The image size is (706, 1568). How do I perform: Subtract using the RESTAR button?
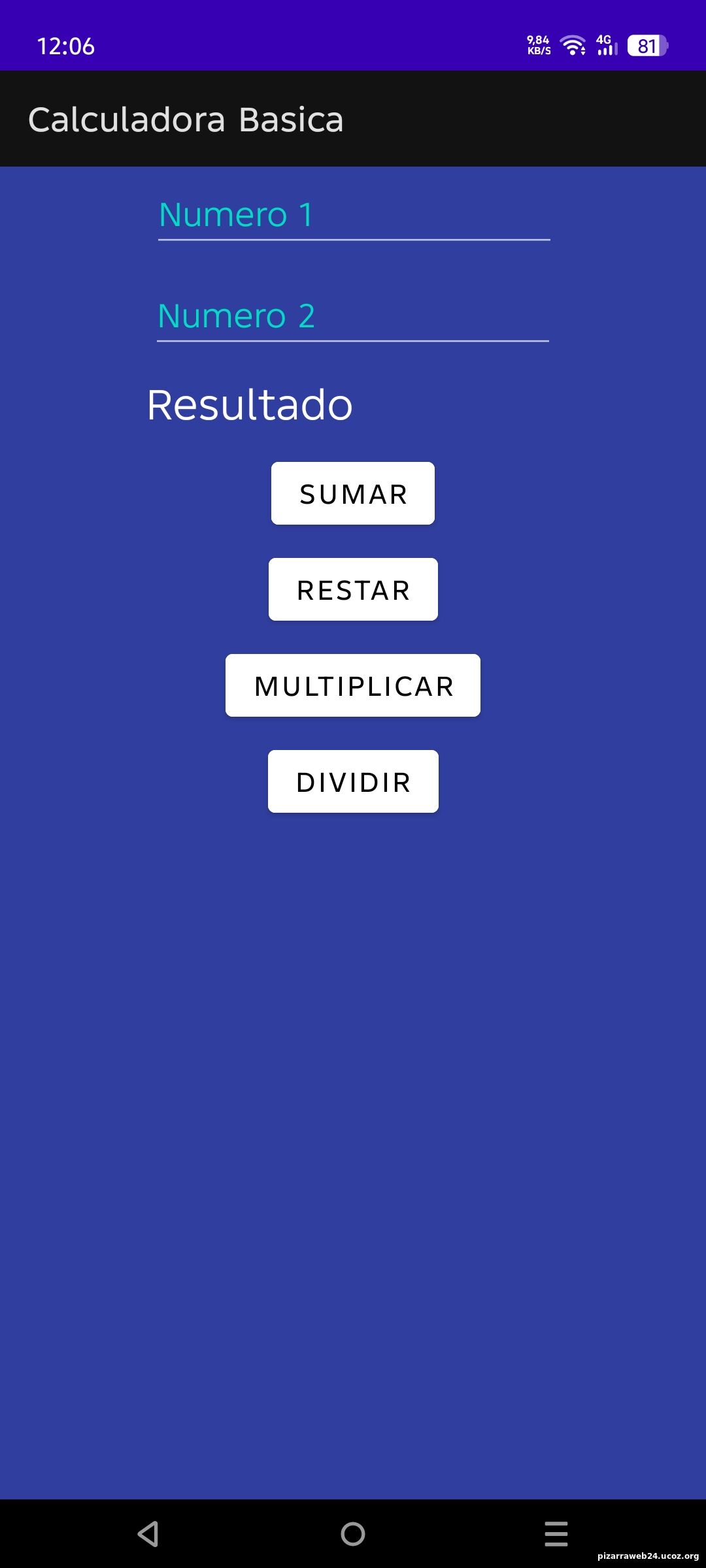pyautogui.click(x=353, y=589)
